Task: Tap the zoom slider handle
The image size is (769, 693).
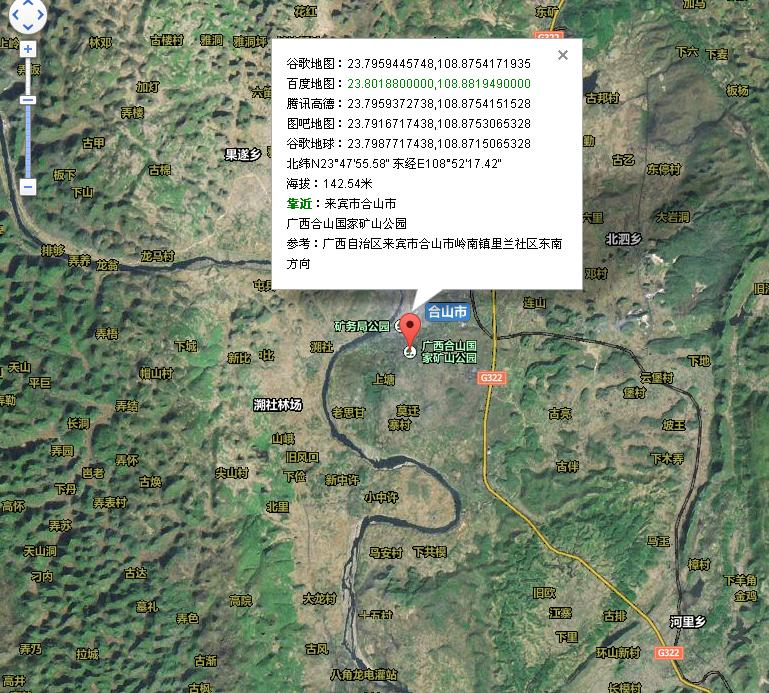Action: pyautogui.click(x=28, y=99)
